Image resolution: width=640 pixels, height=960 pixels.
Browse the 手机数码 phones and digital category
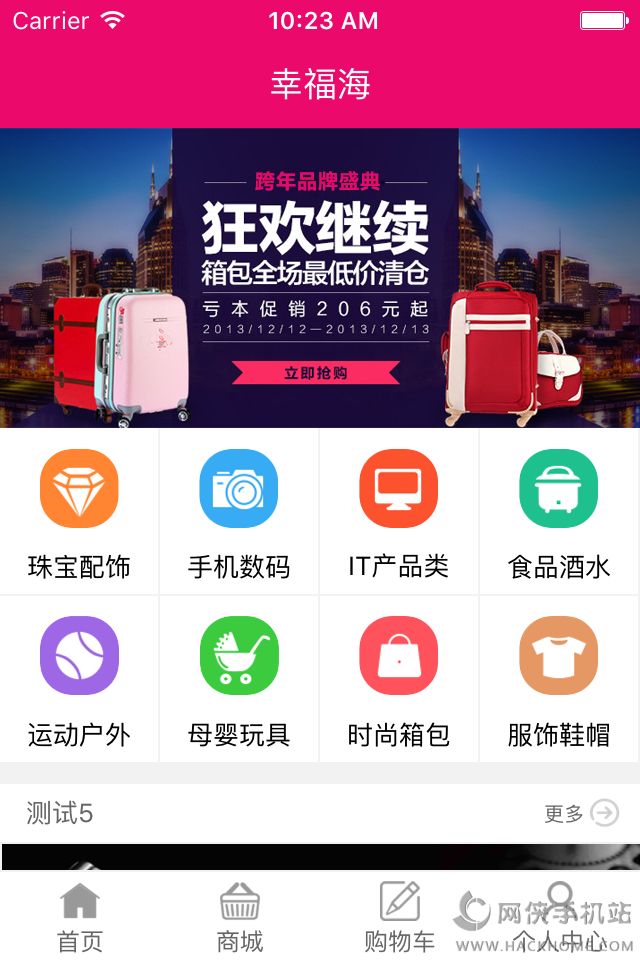pyautogui.click(x=239, y=512)
